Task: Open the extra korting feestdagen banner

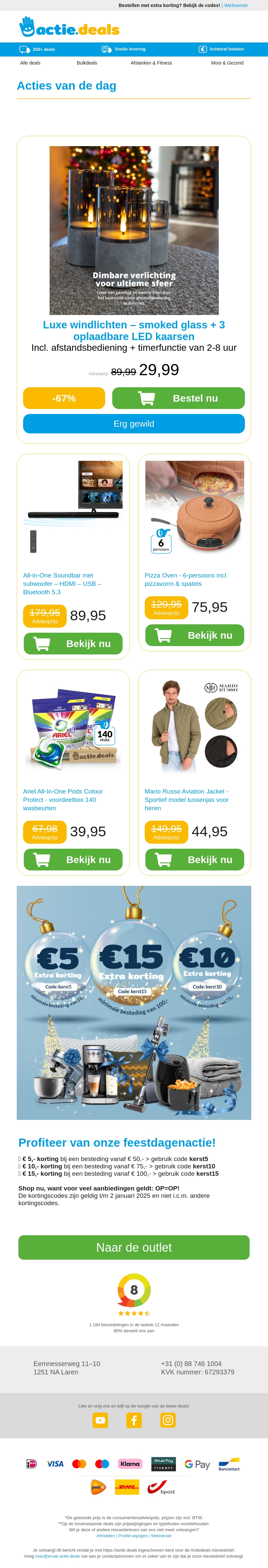Action: tap(134, 1003)
